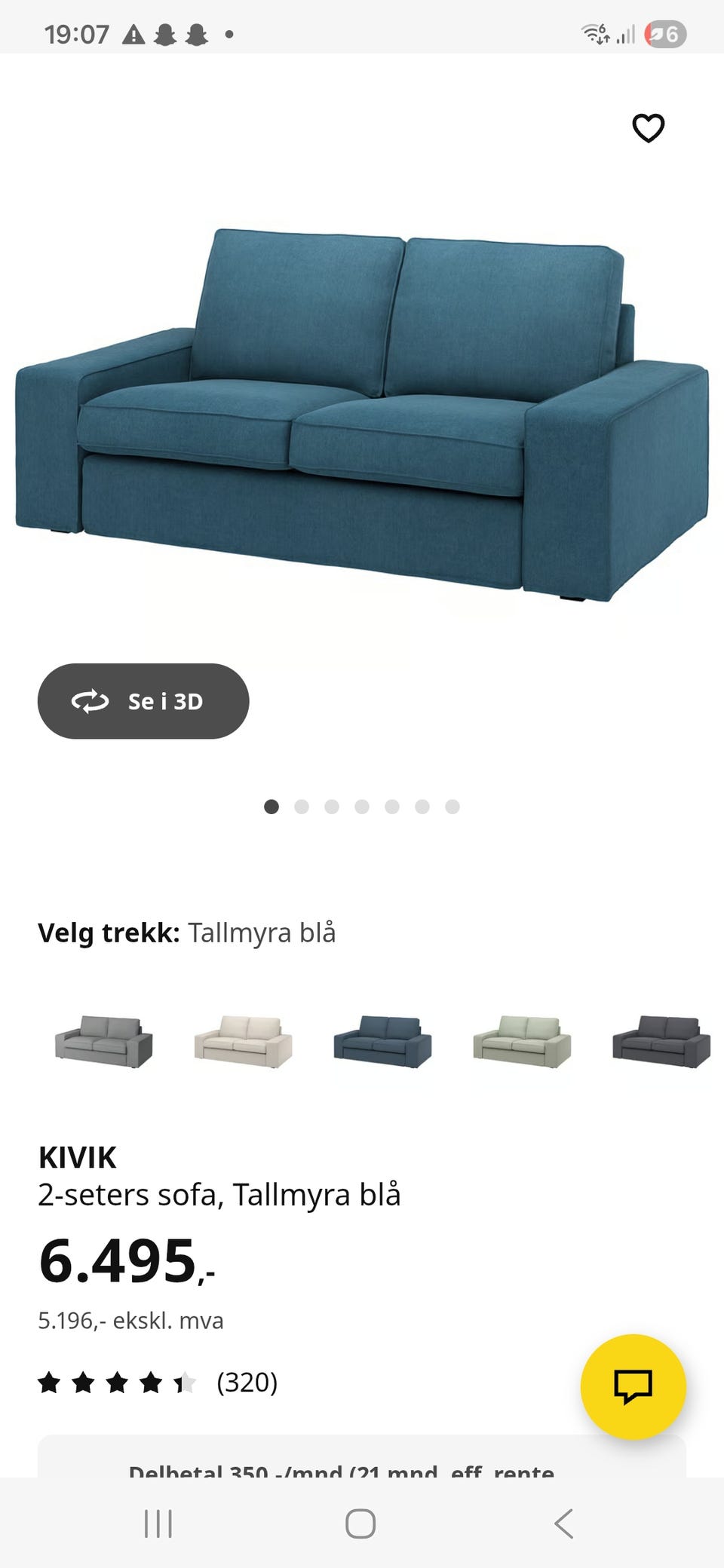Select the first carousel dot

(272, 806)
